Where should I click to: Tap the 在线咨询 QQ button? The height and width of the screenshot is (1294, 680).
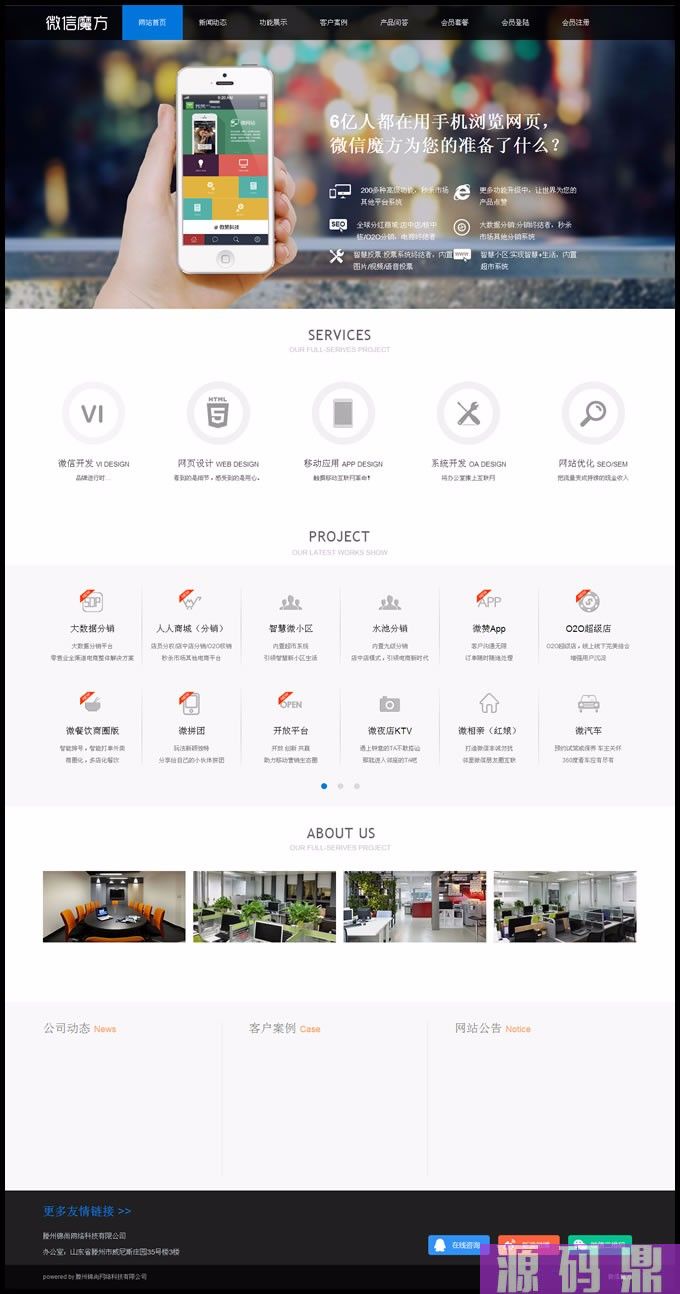pyautogui.click(x=459, y=1245)
